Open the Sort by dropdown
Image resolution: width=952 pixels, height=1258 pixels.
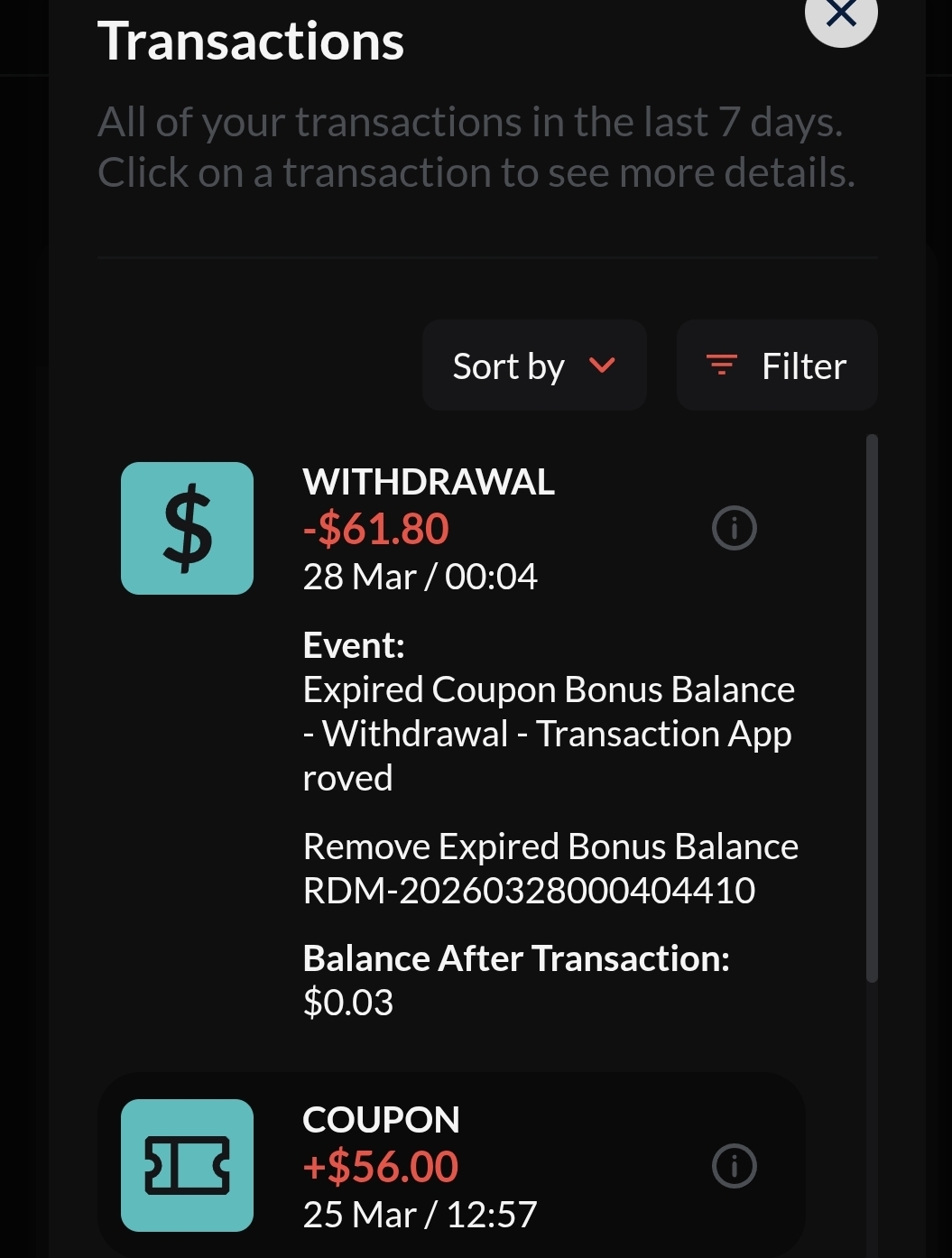click(534, 365)
